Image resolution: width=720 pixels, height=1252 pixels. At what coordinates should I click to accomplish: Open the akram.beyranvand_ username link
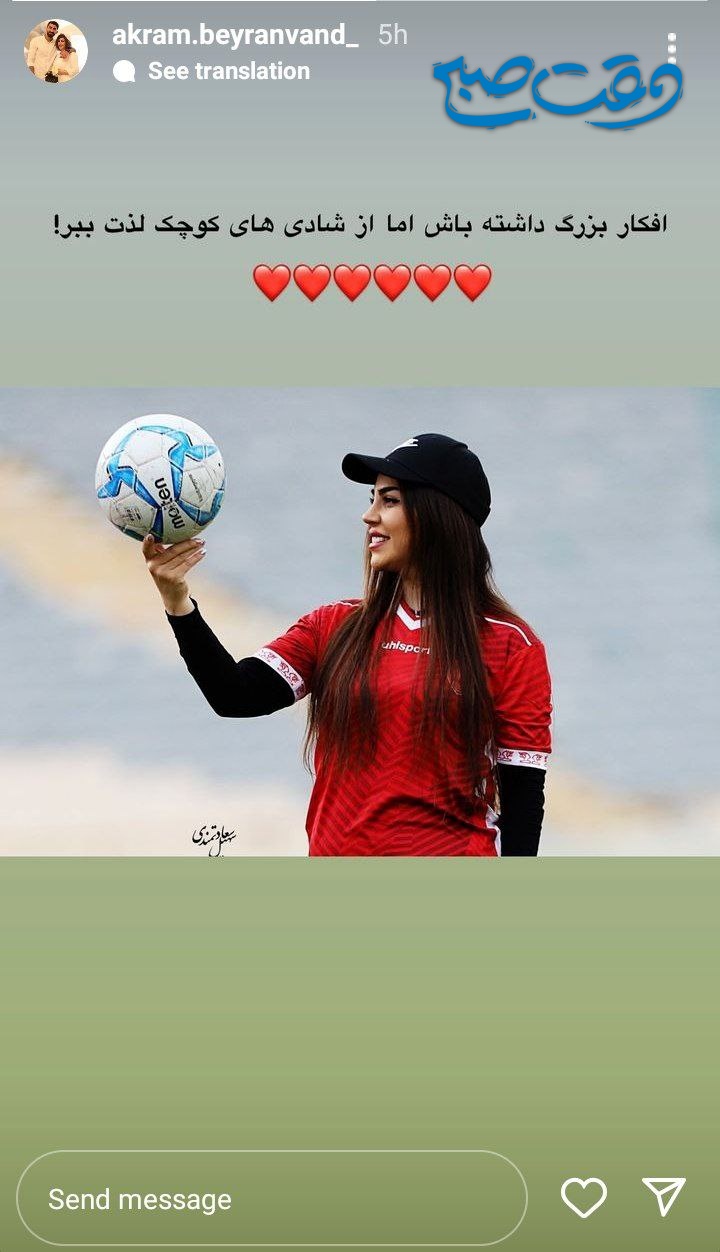click(235, 35)
